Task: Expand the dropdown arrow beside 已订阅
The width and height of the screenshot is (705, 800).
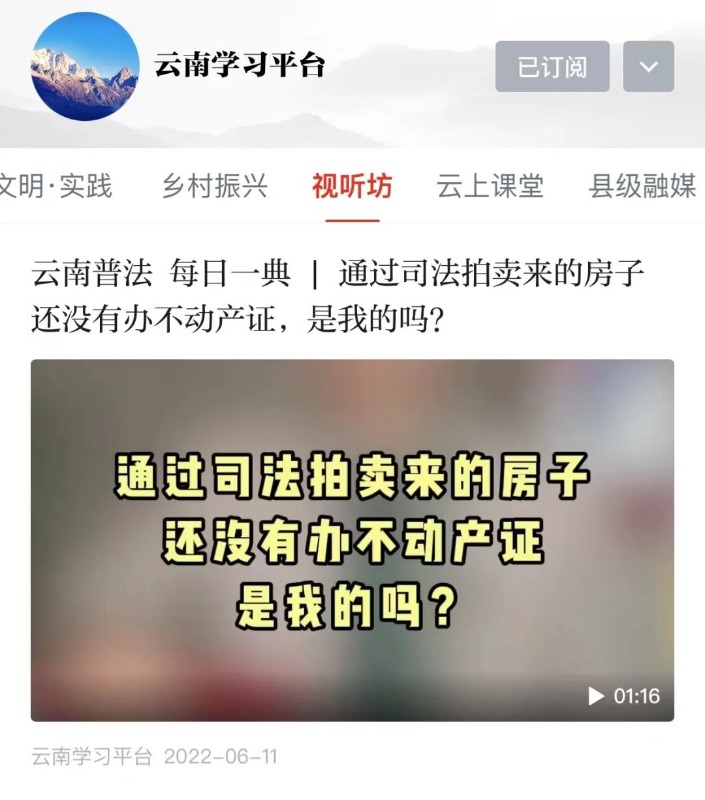Action: (x=648, y=67)
